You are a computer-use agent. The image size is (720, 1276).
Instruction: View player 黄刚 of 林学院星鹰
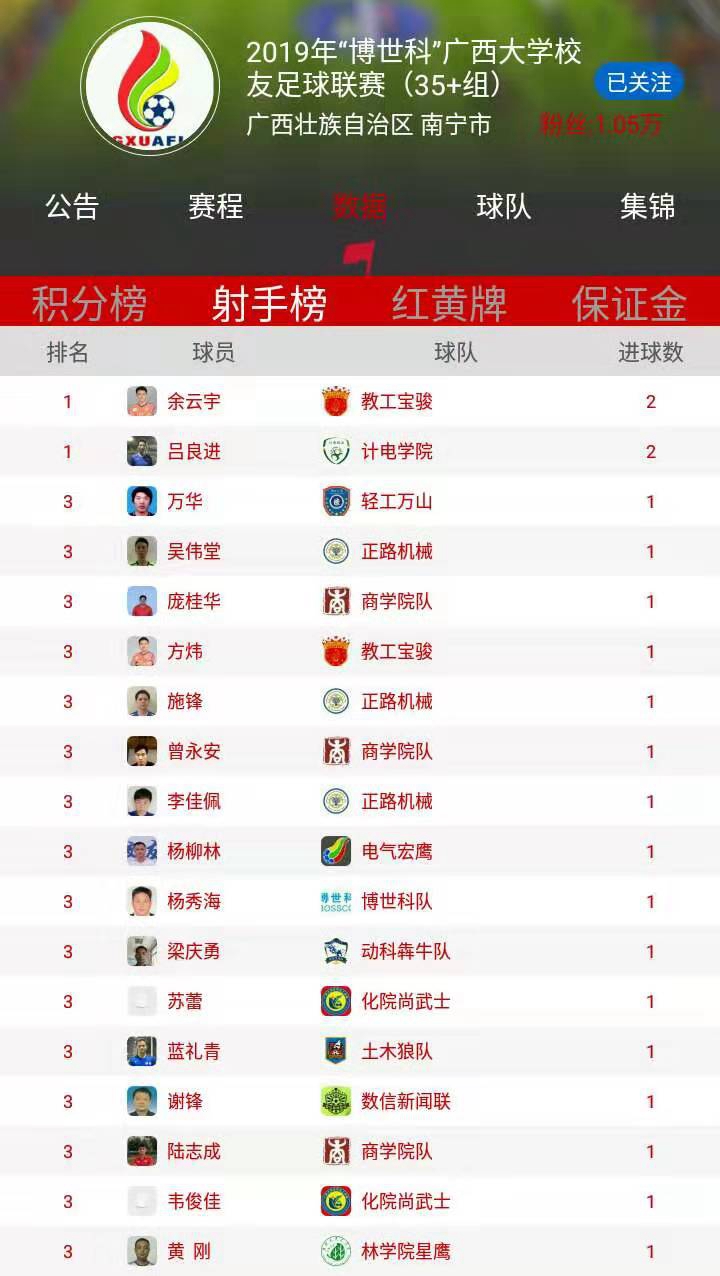[189, 1252]
